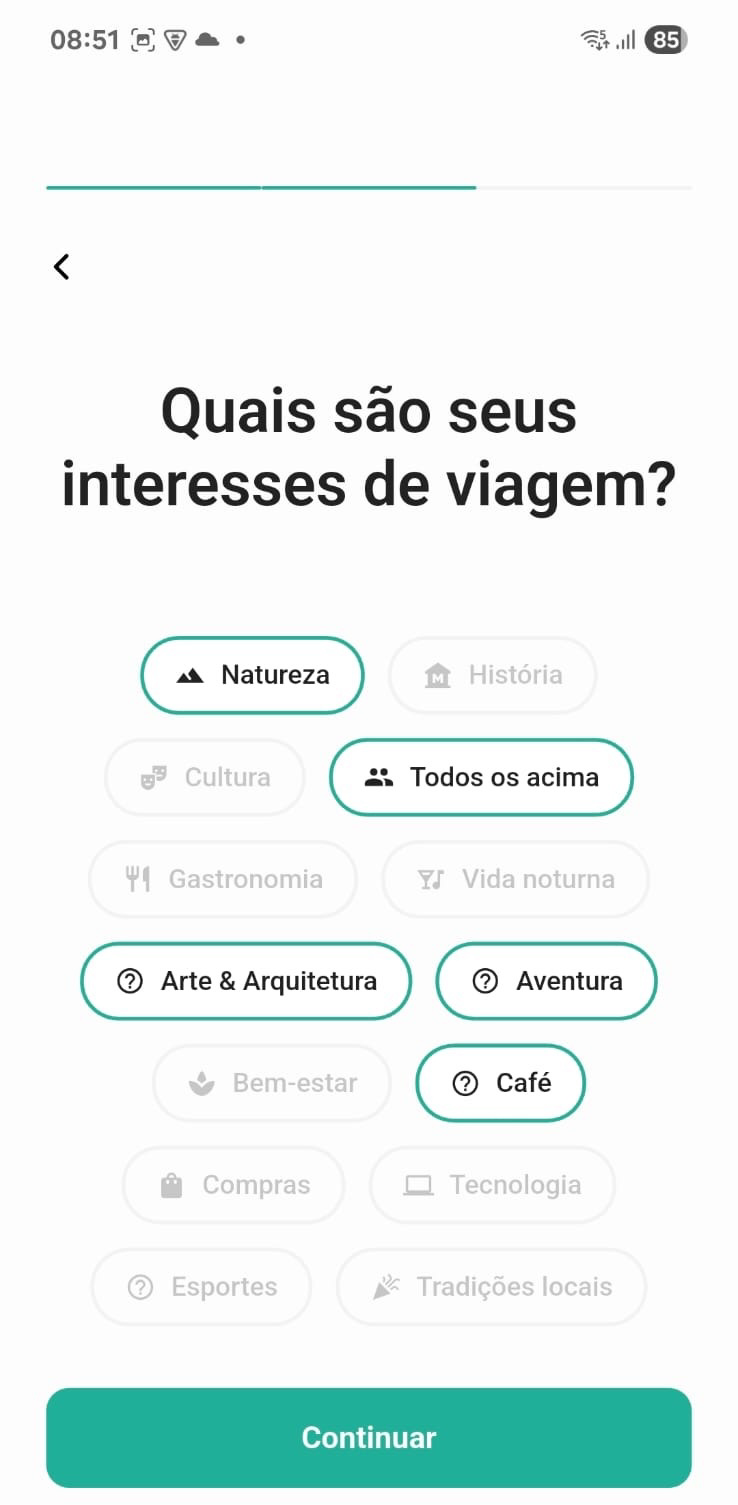Tap the battery indicator in the status bar
The height and width of the screenshot is (1505, 738).
[x=663, y=39]
